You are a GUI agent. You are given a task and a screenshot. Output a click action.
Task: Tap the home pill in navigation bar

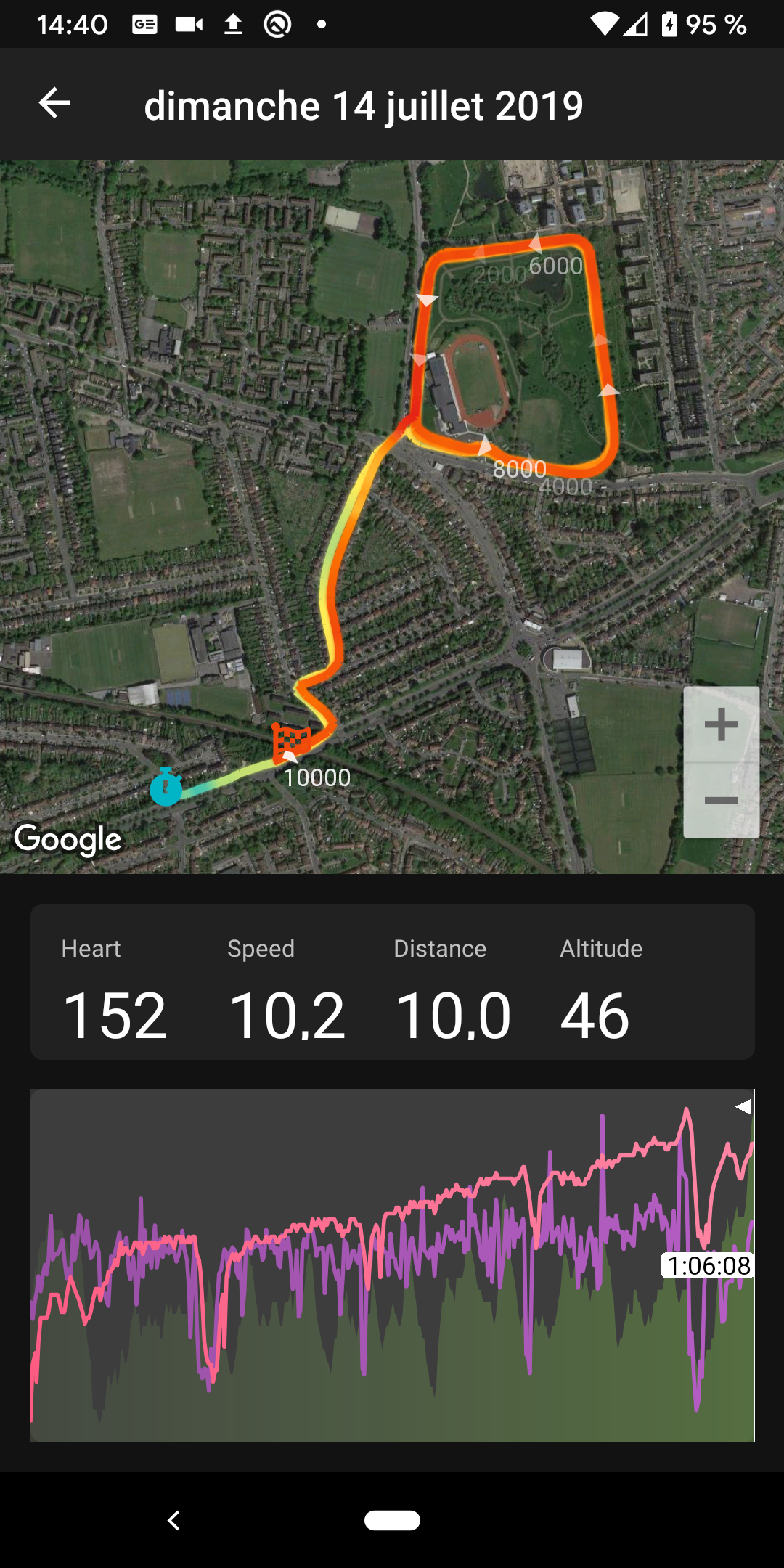(392, 1520)
